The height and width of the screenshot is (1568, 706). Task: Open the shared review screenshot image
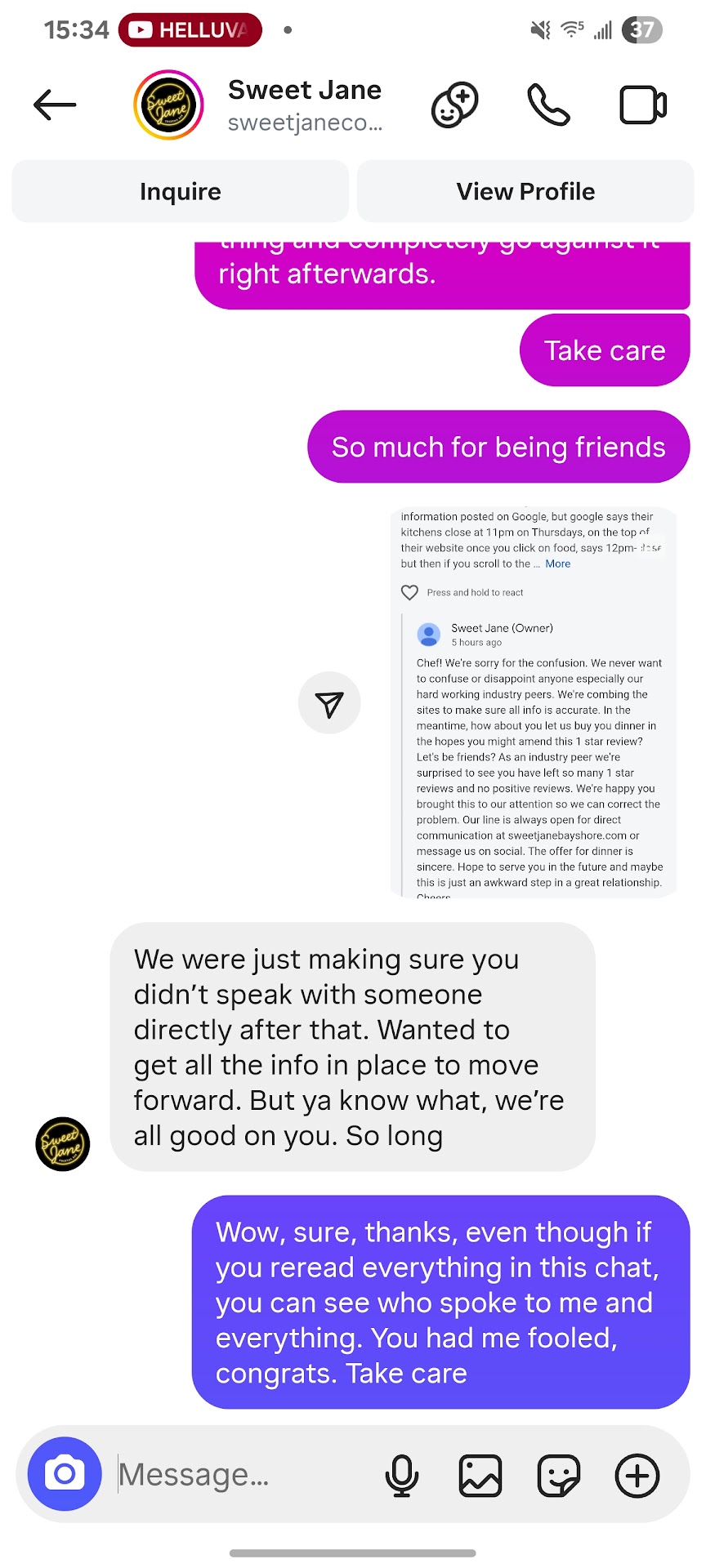coord(534,702)
